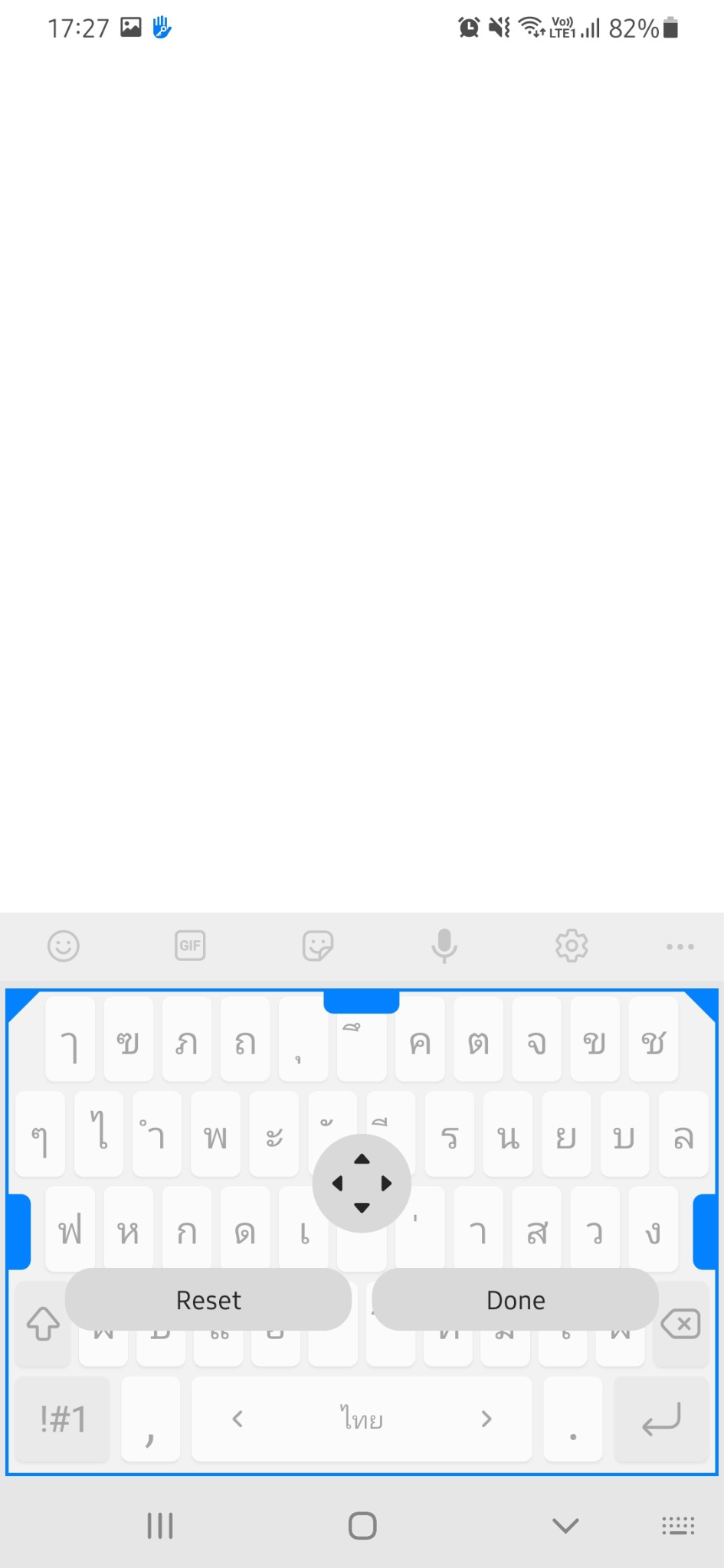Start voice input with the microphone
The height and width of the screenshot is (1568, 724).
tap(444, 946)
